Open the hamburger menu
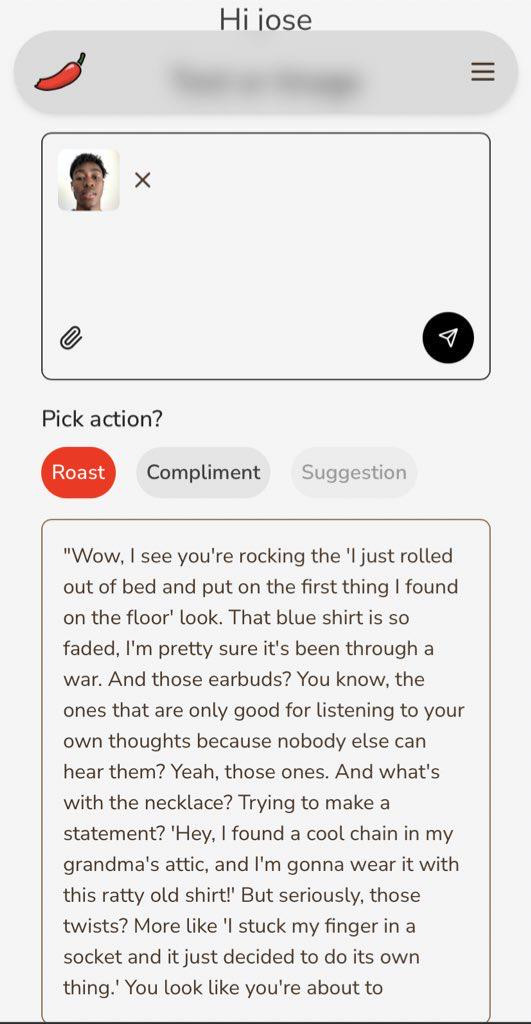This screenshot has width=531, height=1024. pyautogui.click(x=483, y=71)
